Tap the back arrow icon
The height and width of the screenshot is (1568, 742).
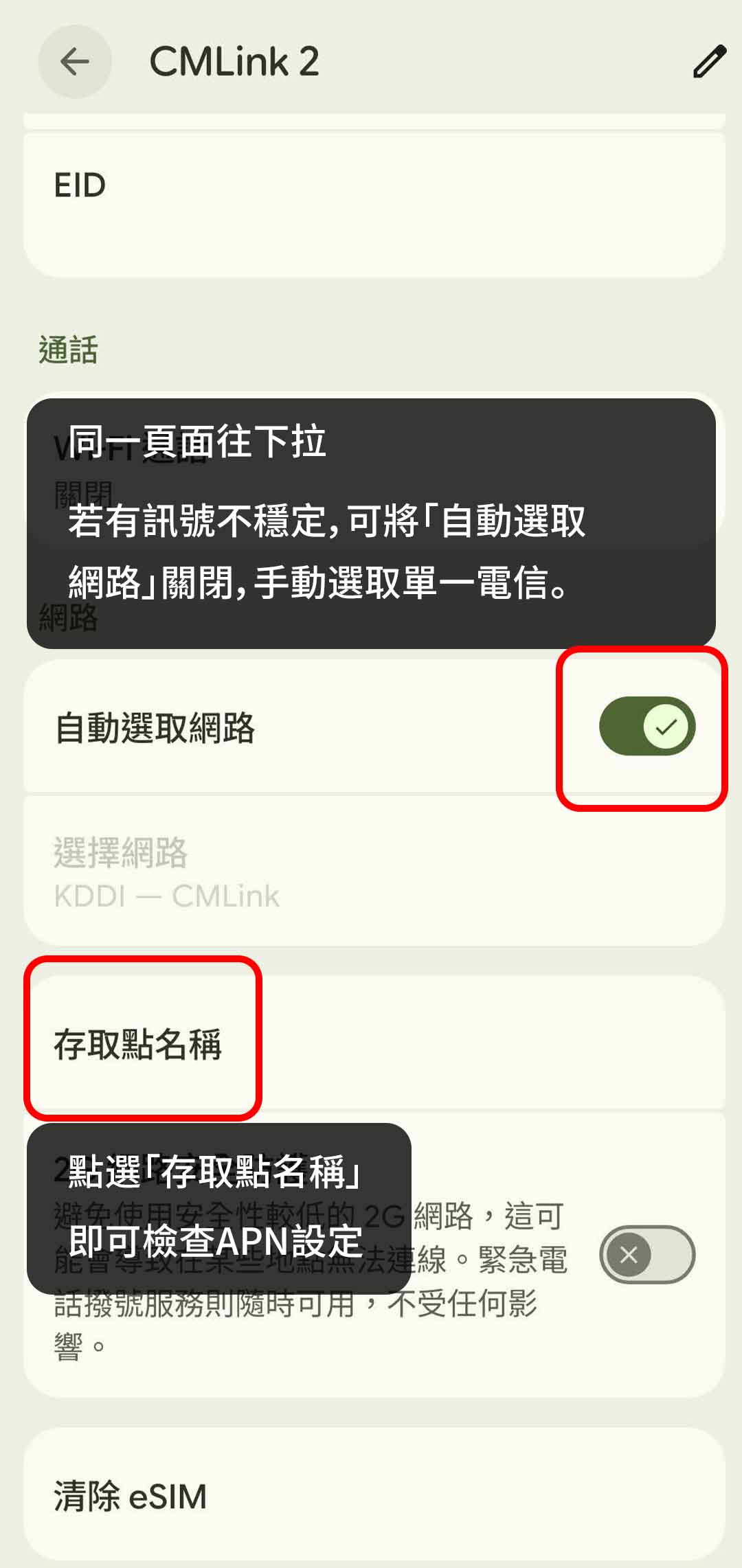74,61
